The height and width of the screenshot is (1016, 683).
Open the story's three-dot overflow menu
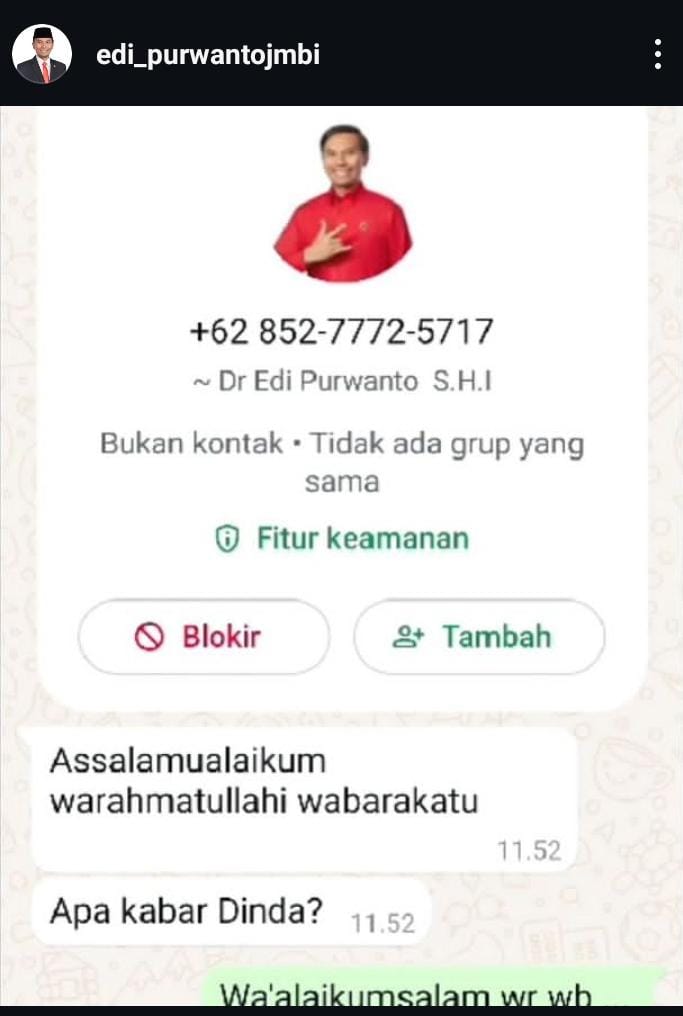click(x=657, y=54)
